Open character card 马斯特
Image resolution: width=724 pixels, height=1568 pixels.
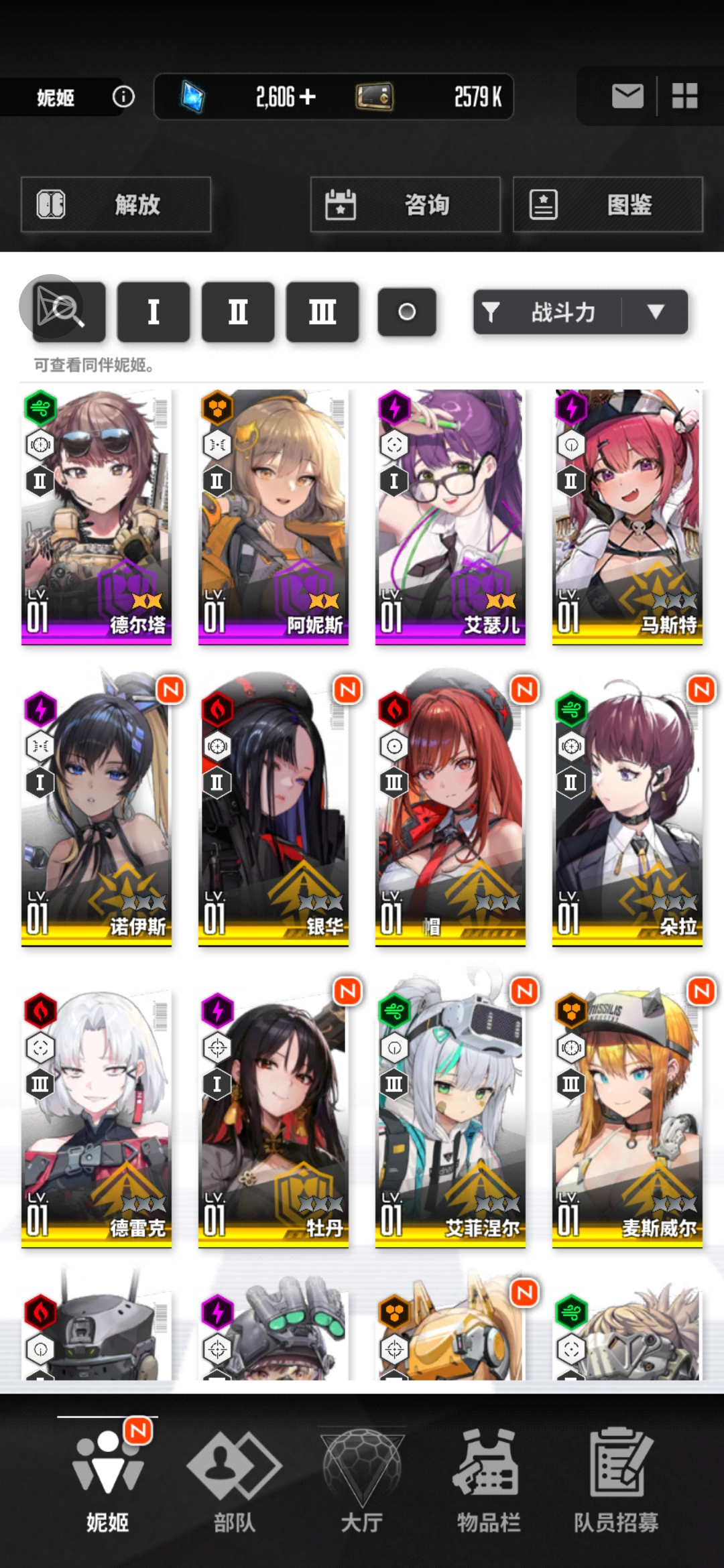[x=627, y=516]
